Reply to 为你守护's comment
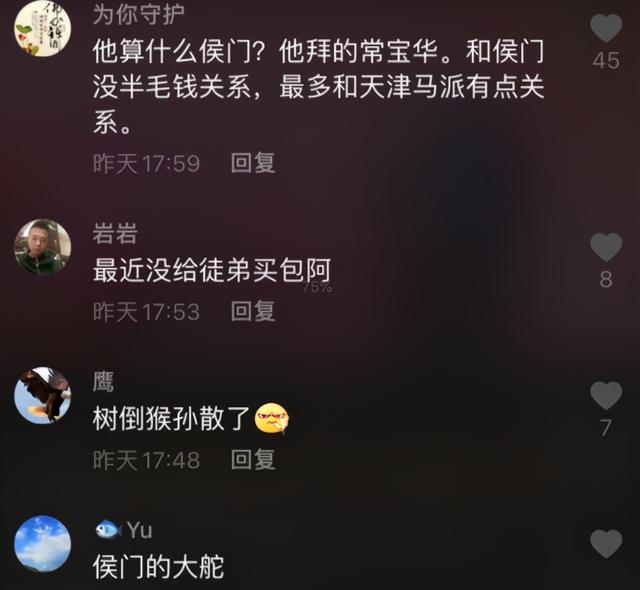The height and width of the screenshot is (590, 640). click(253, 163)
